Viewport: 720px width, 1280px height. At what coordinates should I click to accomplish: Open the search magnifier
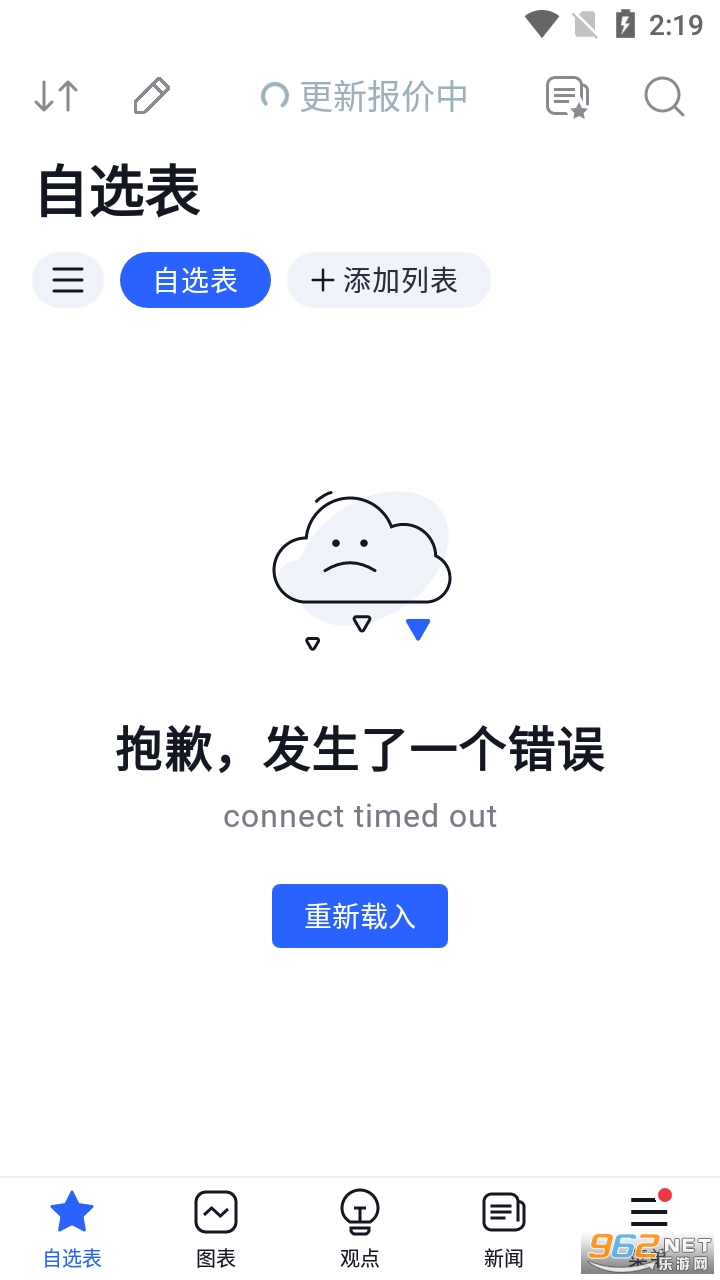coord(663,97)
